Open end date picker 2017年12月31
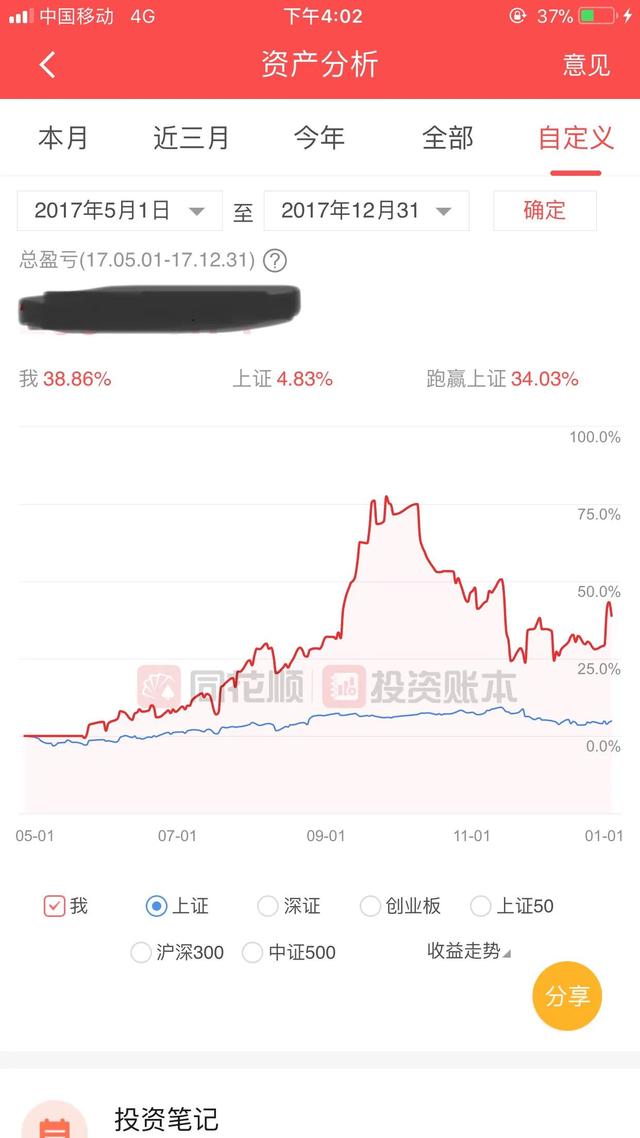 [x=366, y=210]
